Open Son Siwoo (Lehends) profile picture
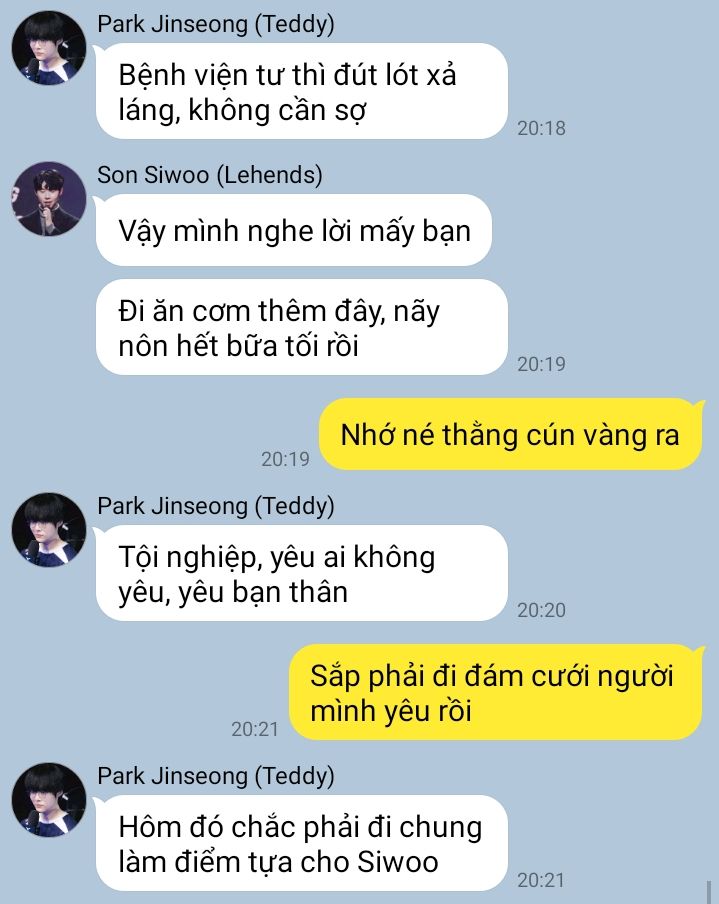This screenshot has width=719, height=904. (48, 199)
